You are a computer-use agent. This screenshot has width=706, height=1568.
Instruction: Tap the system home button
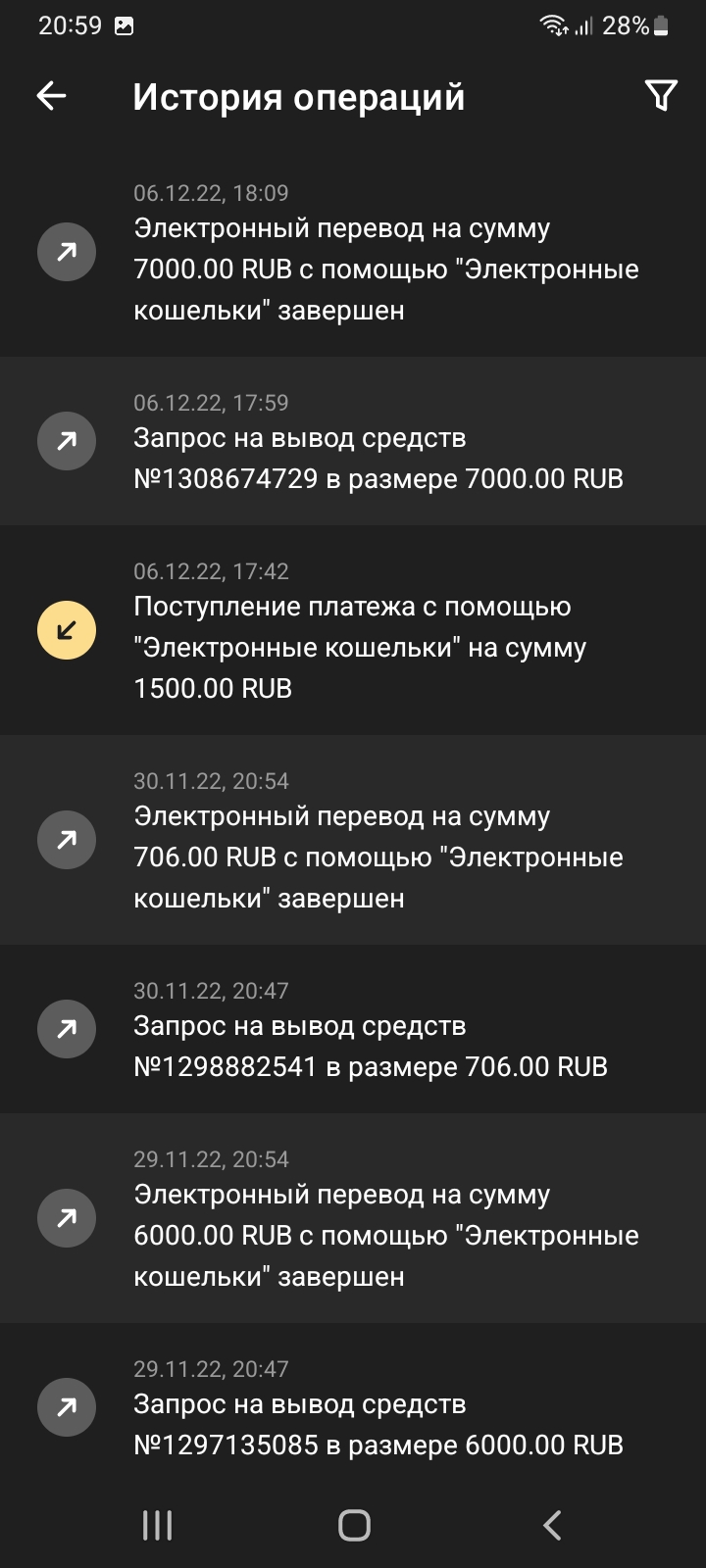click(354, 1525)
